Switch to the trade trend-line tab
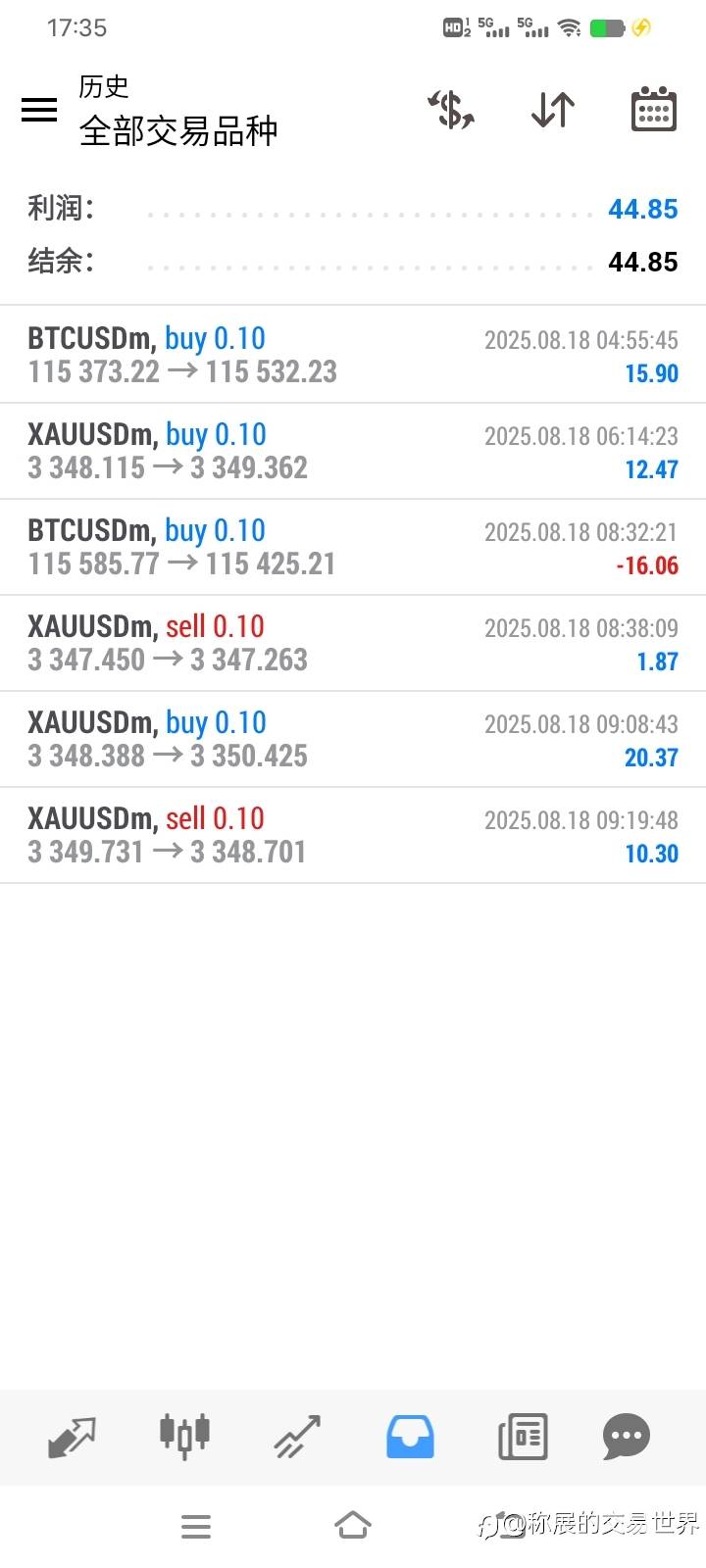 coord(297,1438)
